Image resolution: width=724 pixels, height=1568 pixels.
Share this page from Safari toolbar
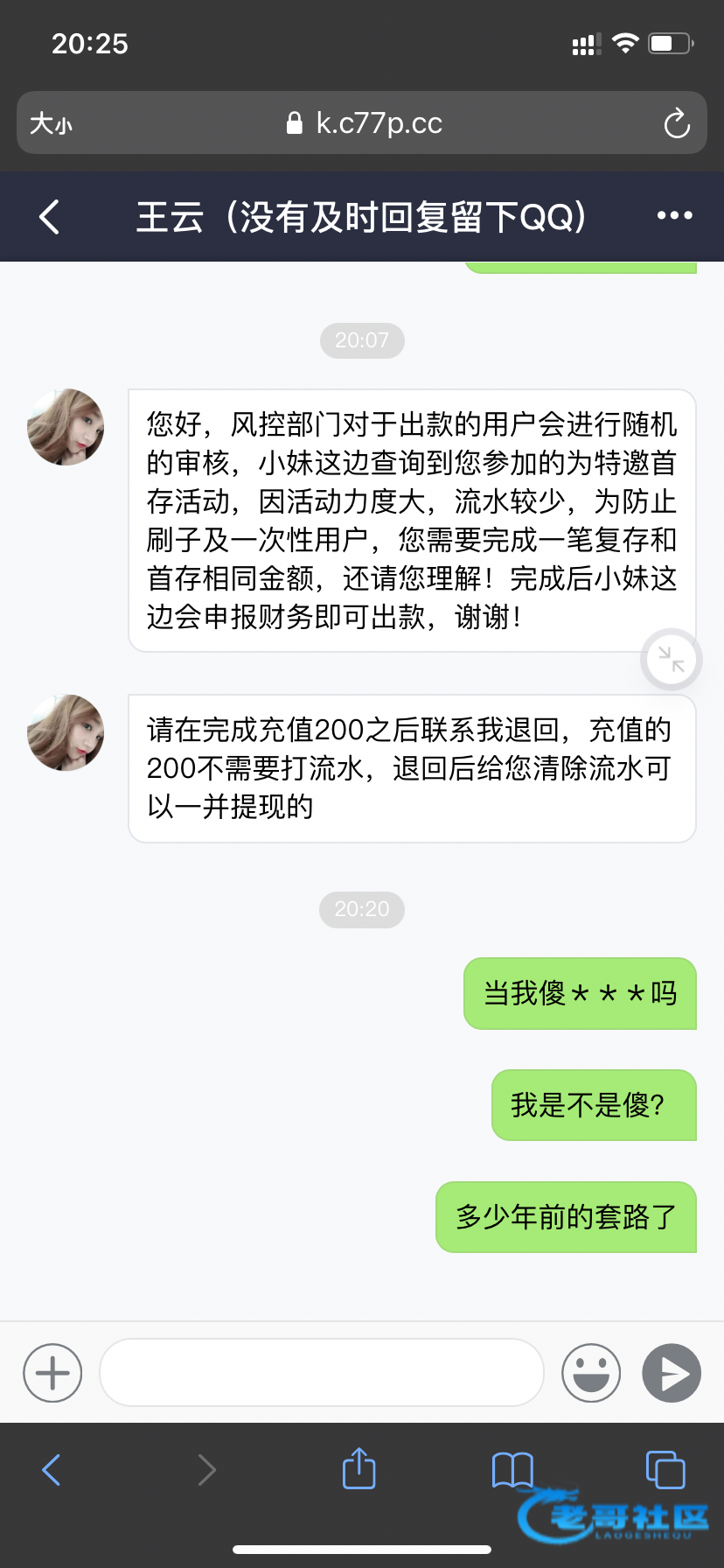[x=359, y=1468]
